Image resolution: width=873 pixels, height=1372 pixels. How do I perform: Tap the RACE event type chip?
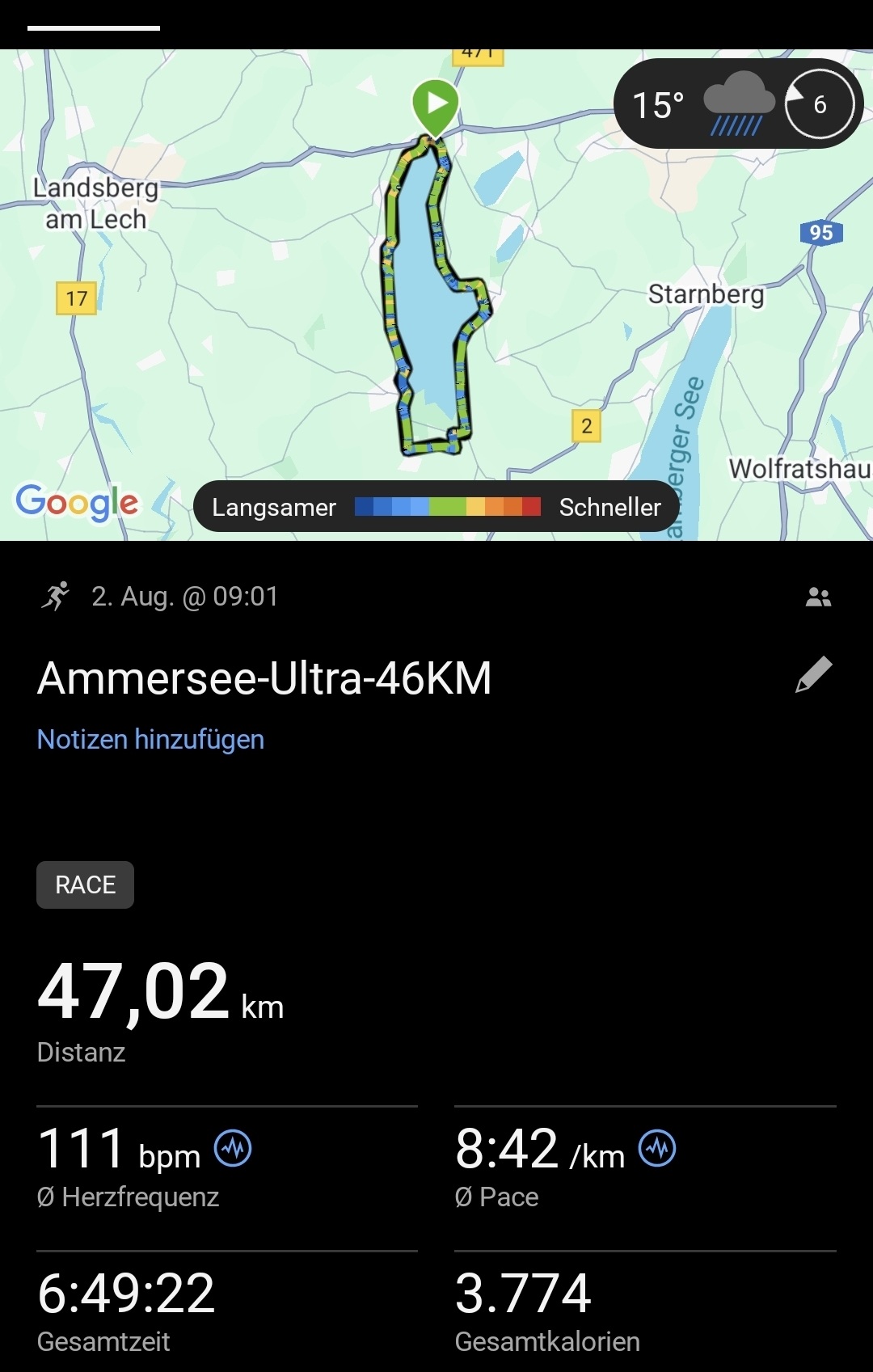(x=85, y=884)
